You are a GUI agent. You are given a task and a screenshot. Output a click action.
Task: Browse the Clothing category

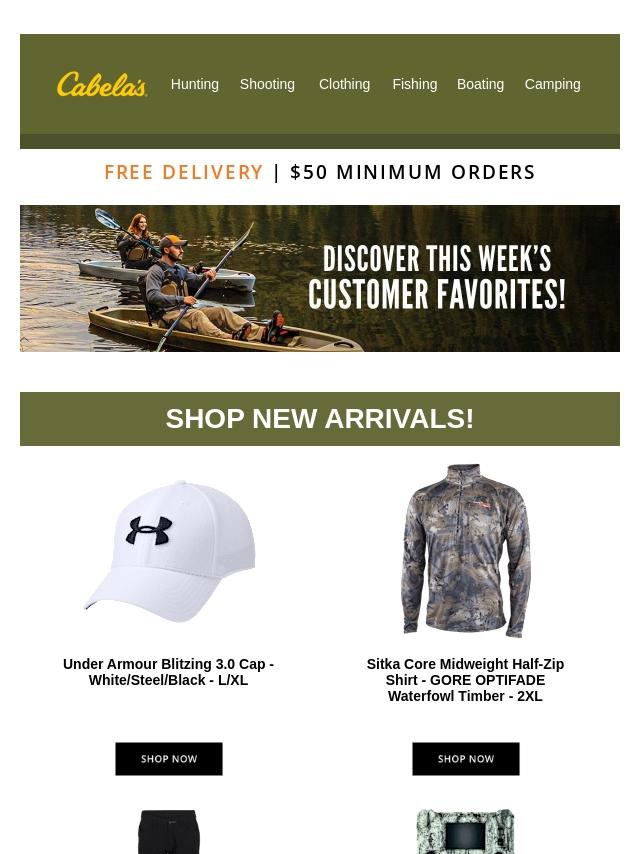(x=344, y=84)
